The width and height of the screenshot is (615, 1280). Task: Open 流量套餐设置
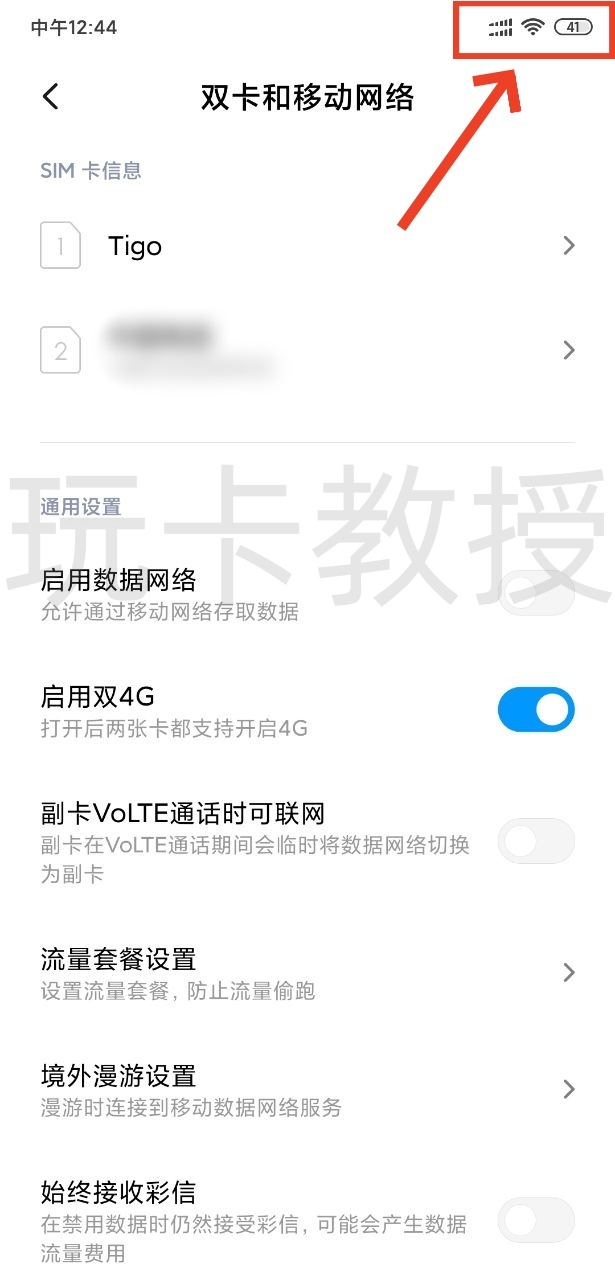(307, 973)
